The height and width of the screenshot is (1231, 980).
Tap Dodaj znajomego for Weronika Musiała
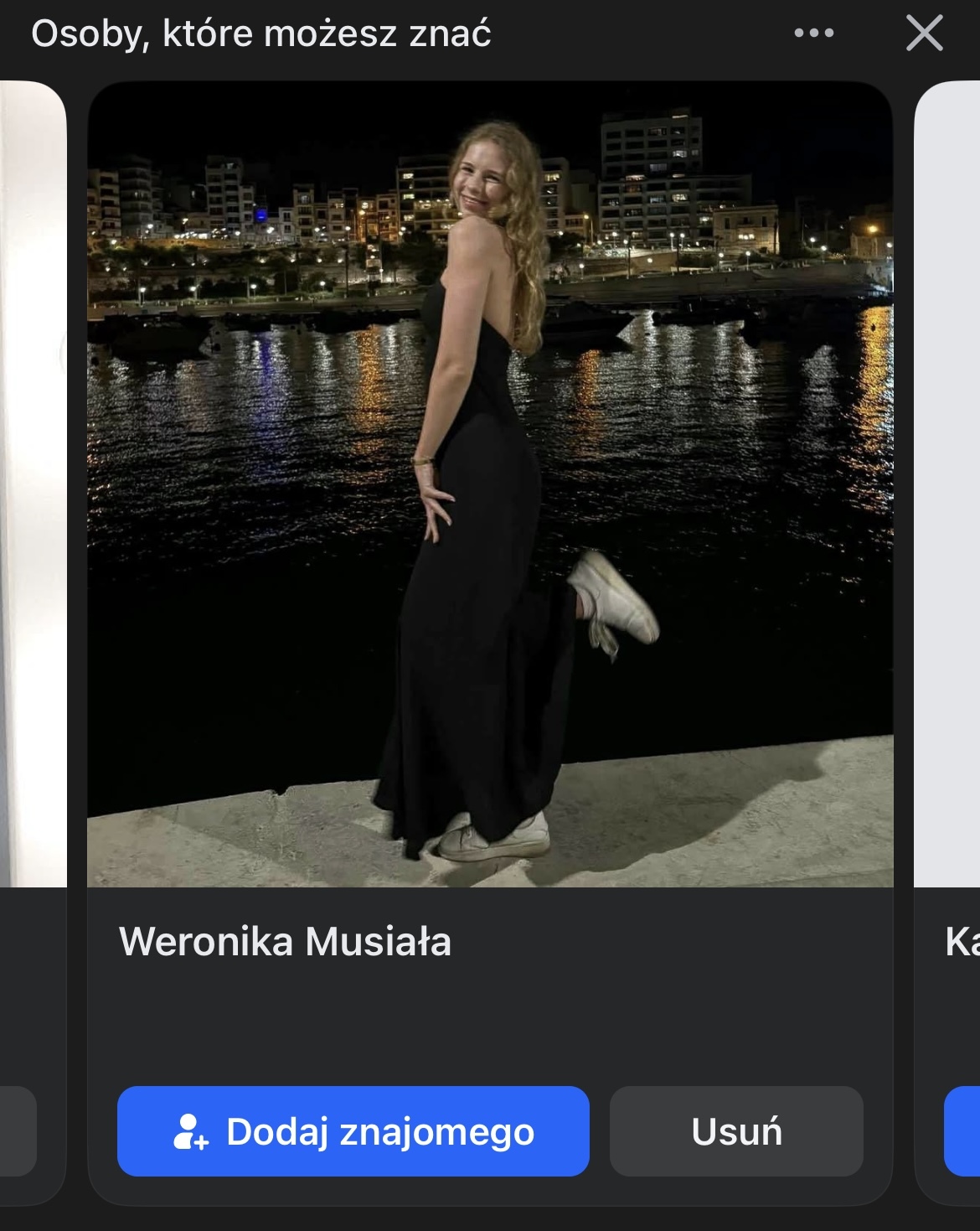[353, 1131]
